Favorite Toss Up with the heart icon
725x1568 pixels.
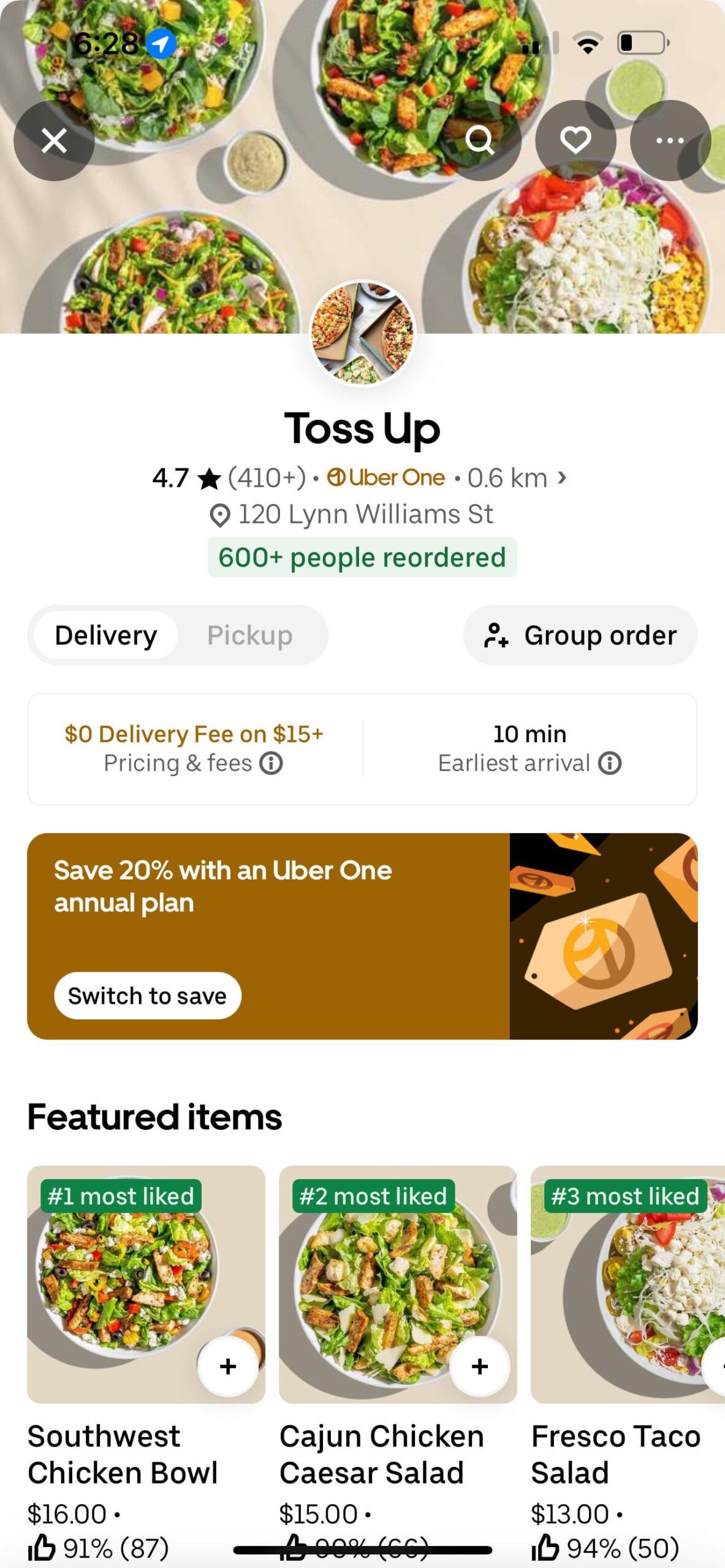point(575,140)
